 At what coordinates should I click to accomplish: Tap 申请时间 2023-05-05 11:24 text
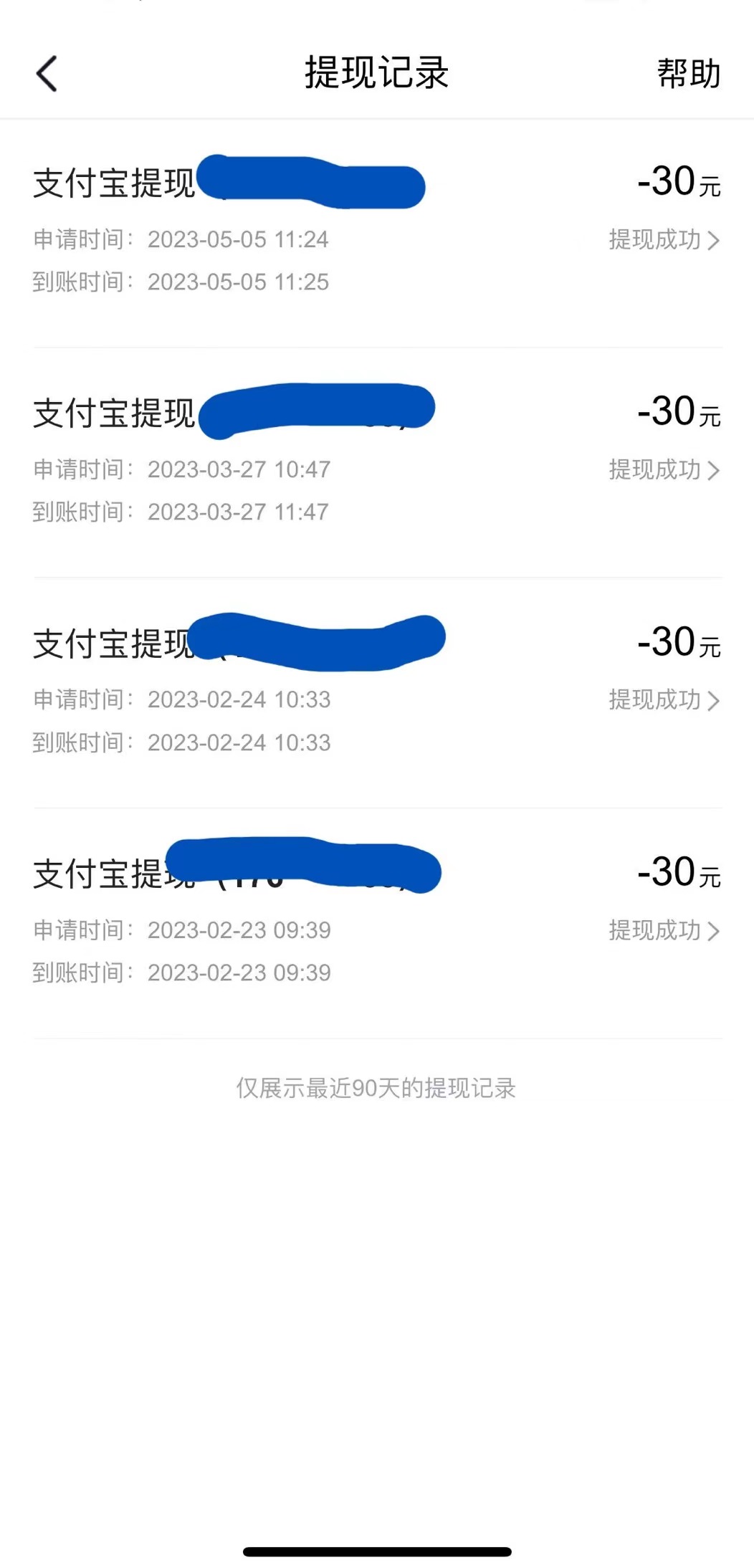[179, 241]
